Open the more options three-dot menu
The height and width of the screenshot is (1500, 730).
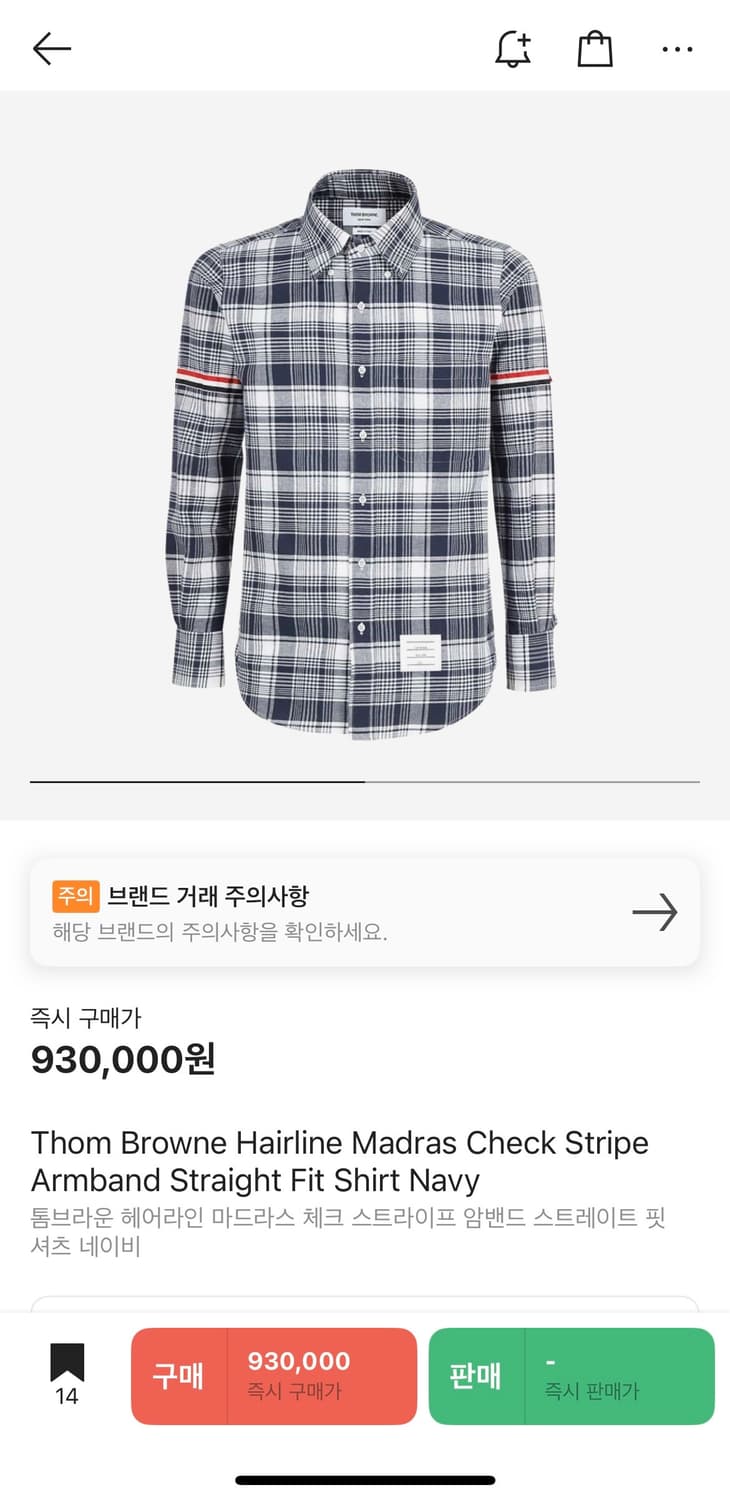(x=677, y=49)
